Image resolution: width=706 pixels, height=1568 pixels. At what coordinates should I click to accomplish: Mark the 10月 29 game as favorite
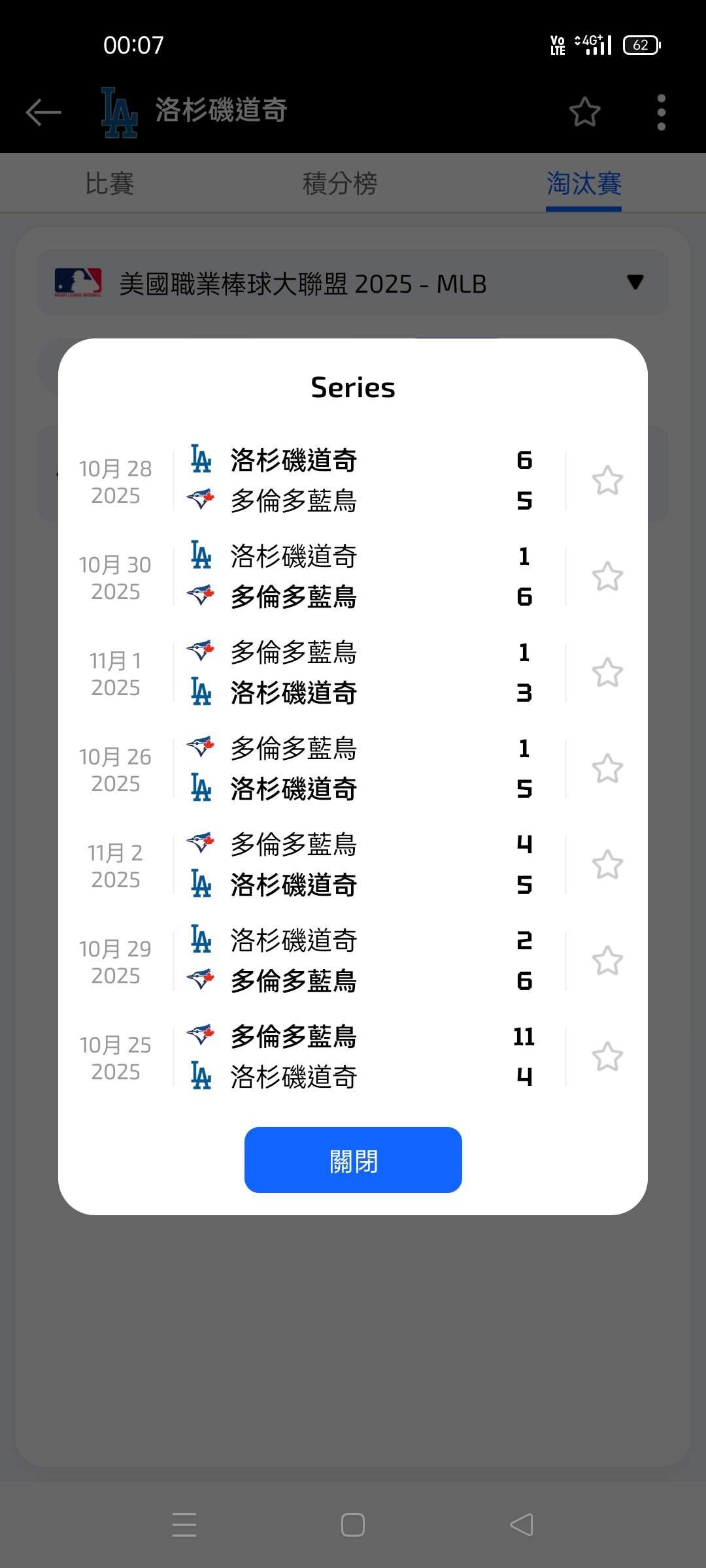tap(607, 961)
